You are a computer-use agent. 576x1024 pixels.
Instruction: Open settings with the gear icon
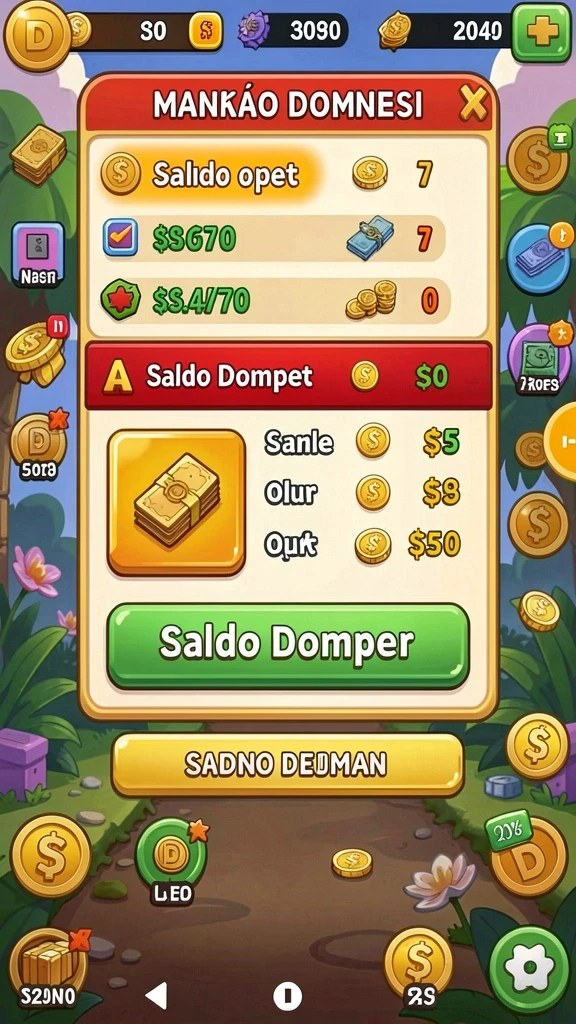[530, 969]
